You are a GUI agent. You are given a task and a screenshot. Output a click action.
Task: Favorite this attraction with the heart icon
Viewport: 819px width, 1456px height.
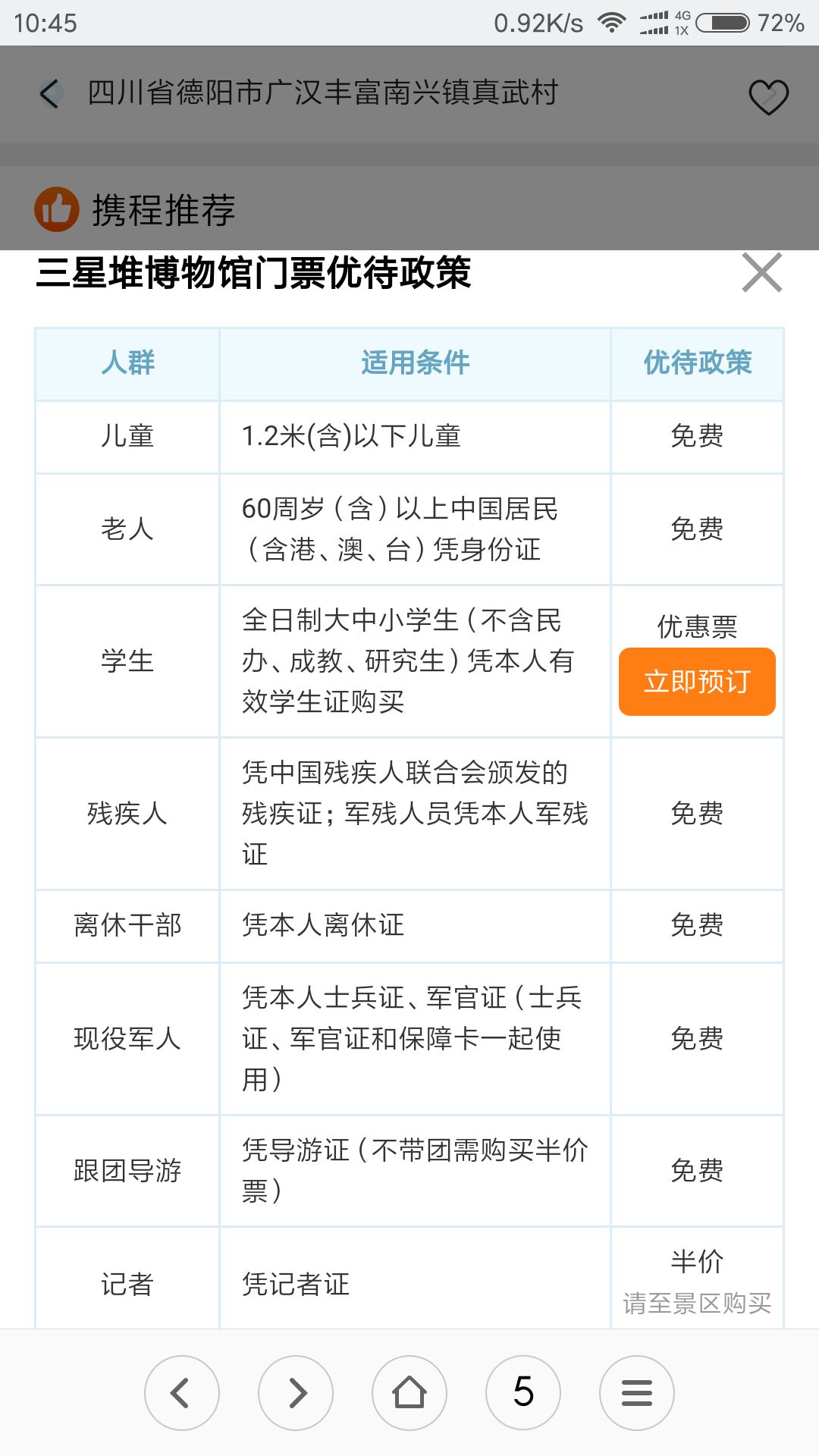click(x=768, y=97)
